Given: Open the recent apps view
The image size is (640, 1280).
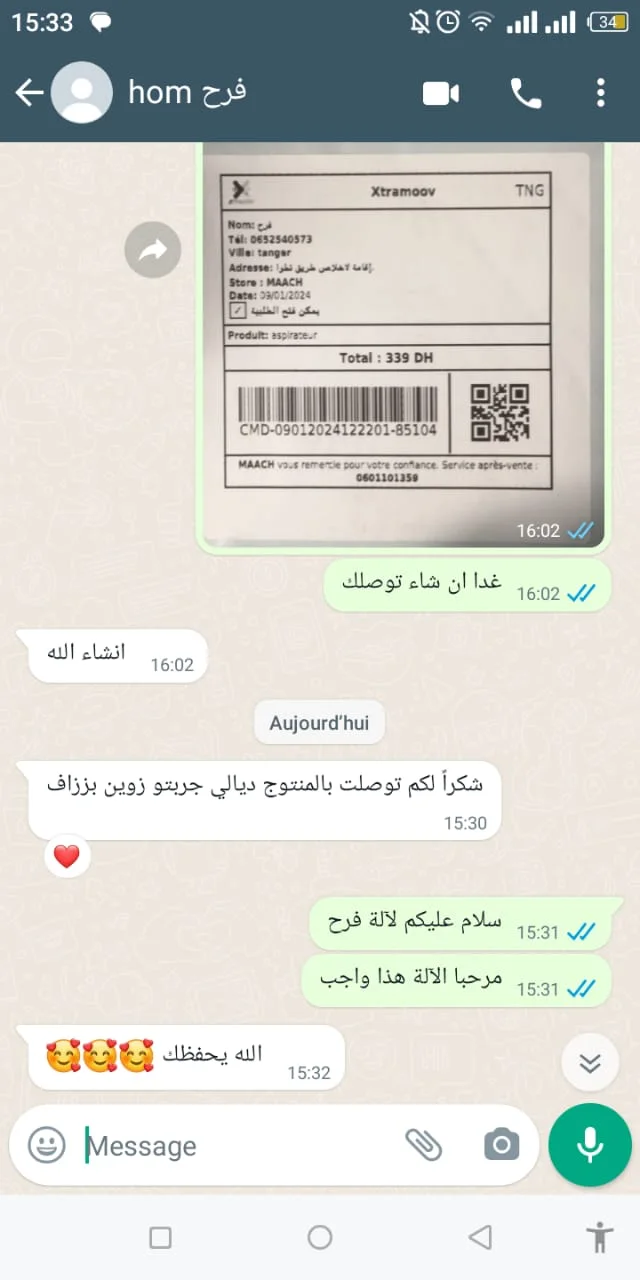Looking at the screenshot, I should pos(160,1238).
